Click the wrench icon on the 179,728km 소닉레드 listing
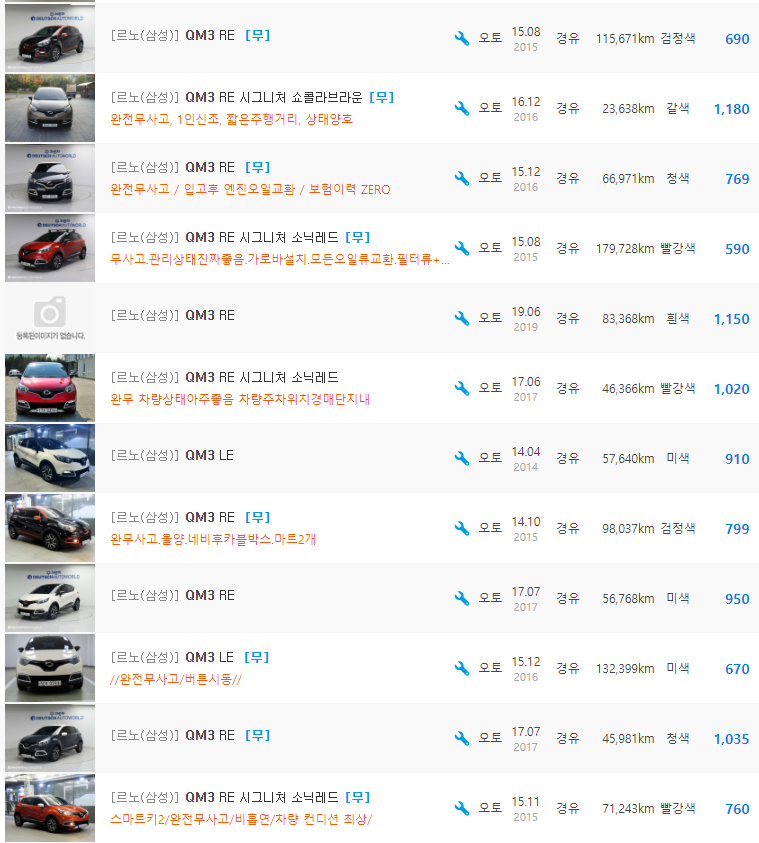This screenshot has height=843, width=759. point(461,248)
